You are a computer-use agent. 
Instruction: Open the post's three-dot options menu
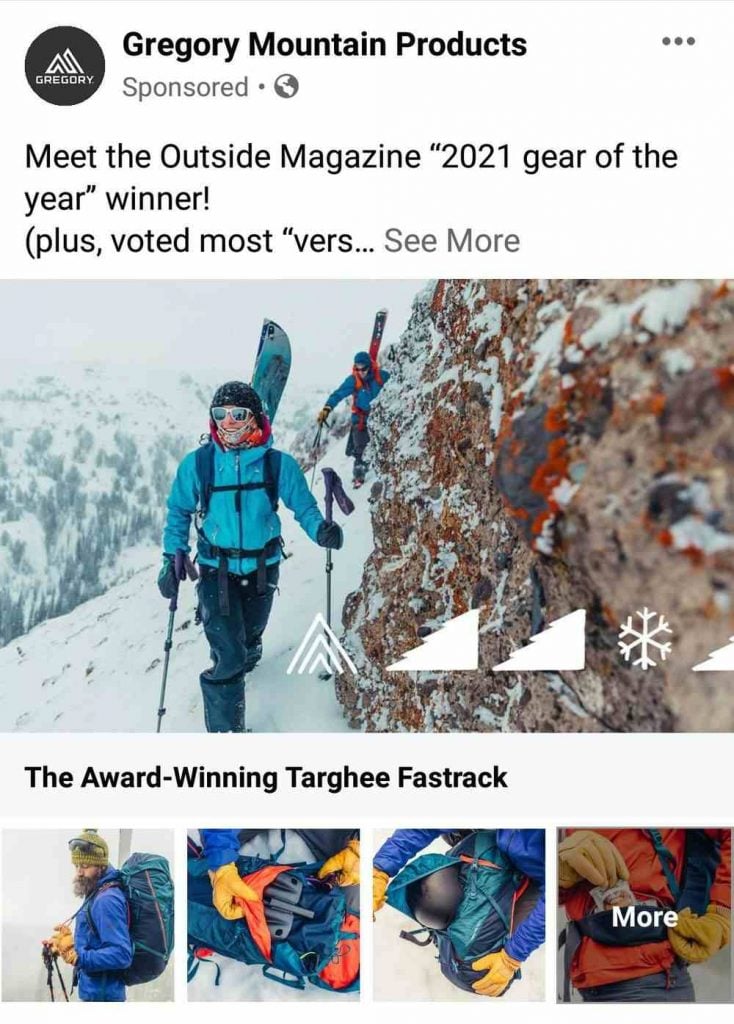tap(678, 42)
